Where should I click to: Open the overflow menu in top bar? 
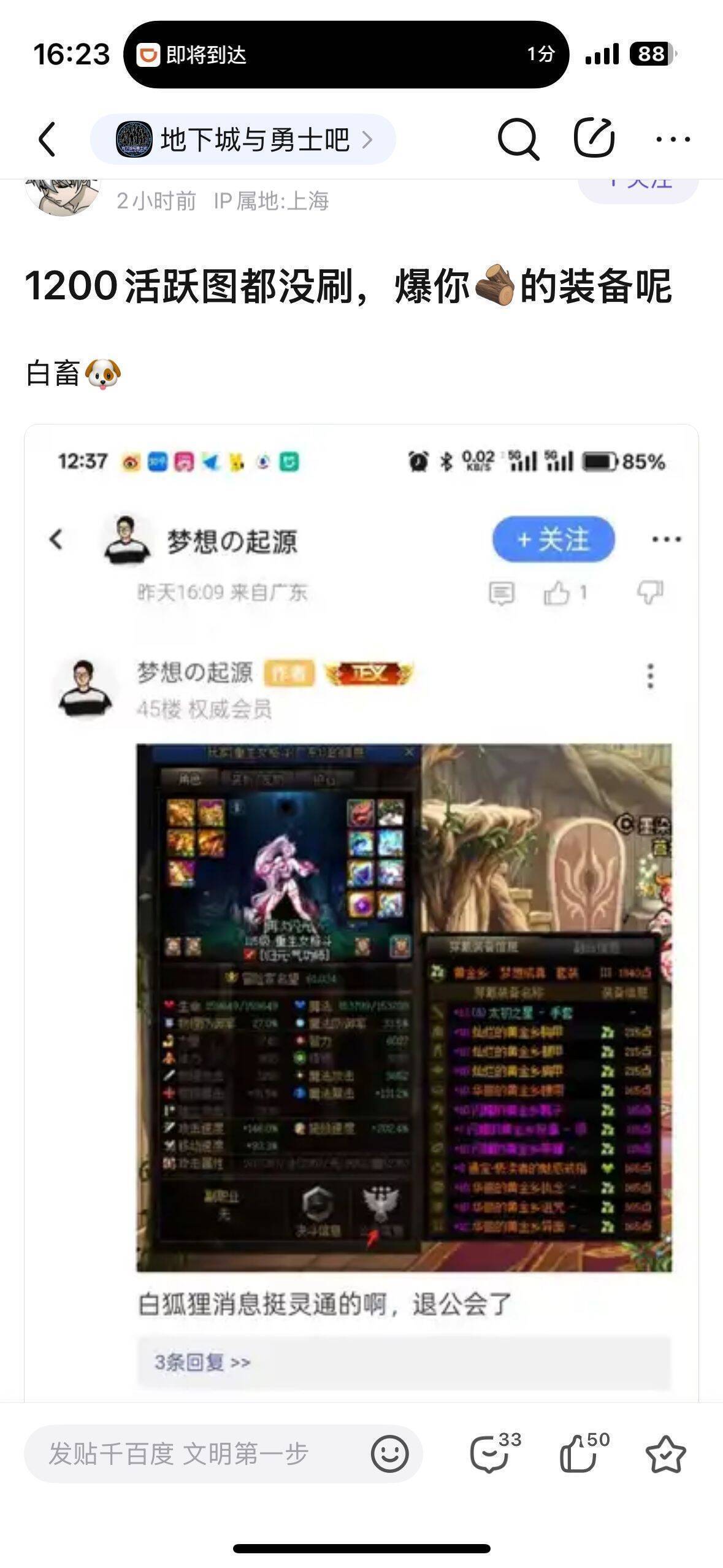point(673,139)
